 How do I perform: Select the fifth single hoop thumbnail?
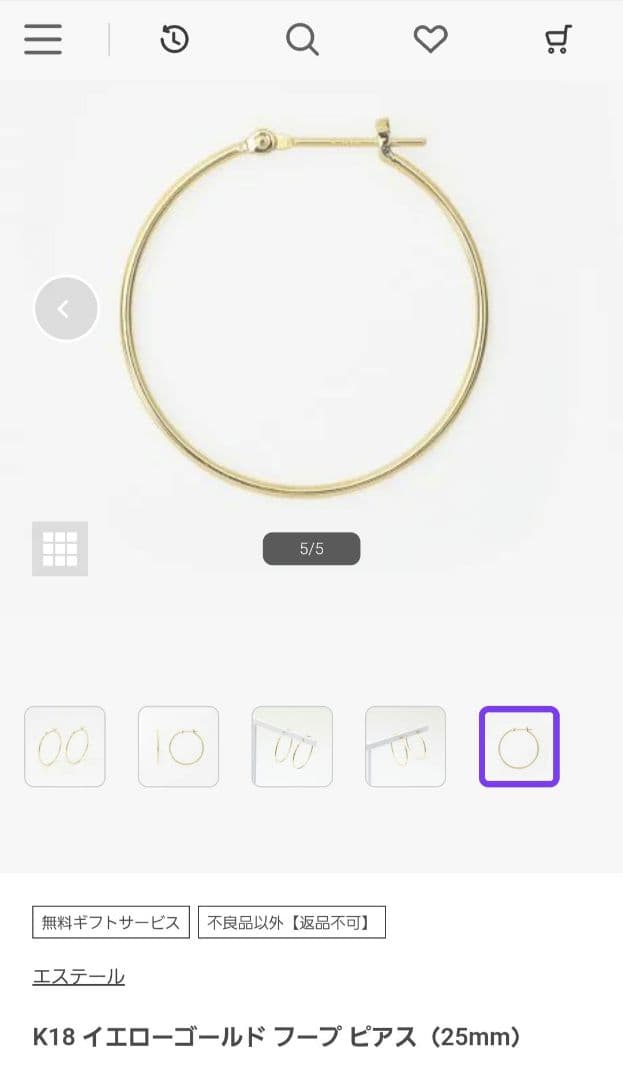[519, 746]
